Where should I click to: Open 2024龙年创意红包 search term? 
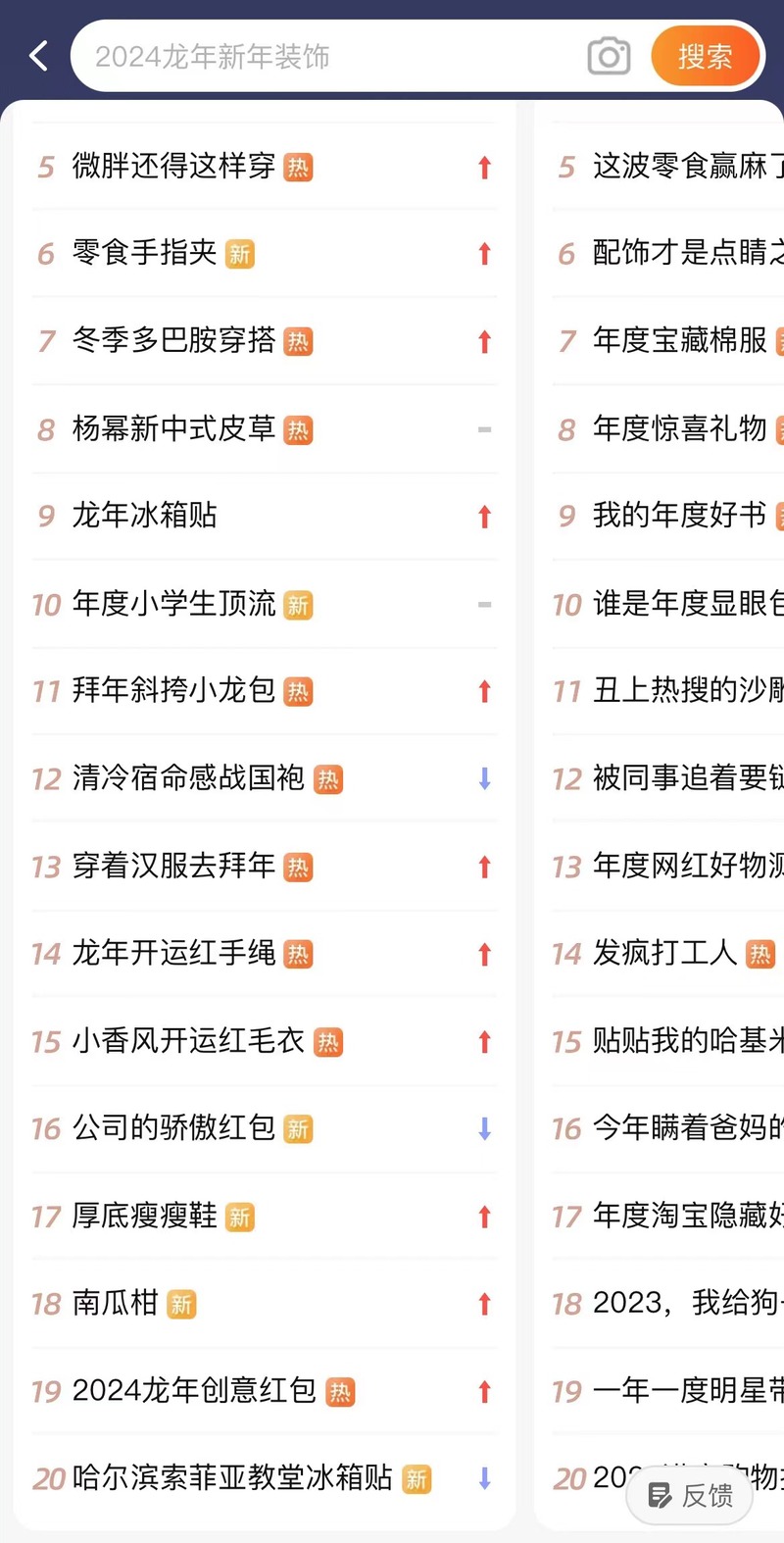[x=265, y=1391]
